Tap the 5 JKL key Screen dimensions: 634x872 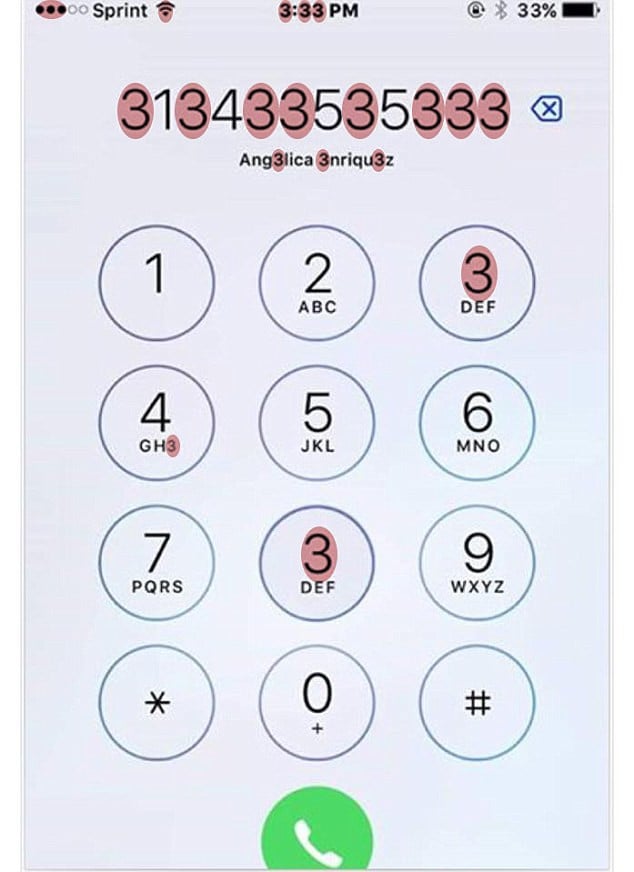[317, 420]
